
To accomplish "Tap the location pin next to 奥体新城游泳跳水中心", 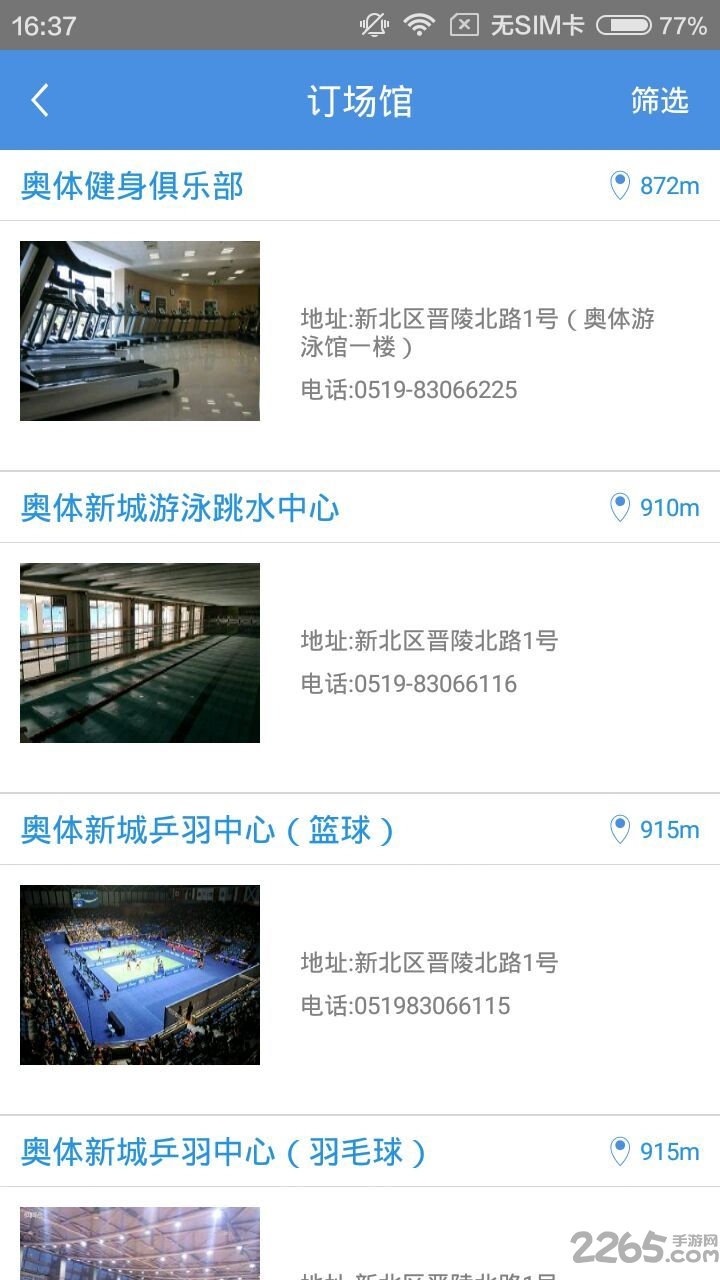I will (x=619, y=508).
